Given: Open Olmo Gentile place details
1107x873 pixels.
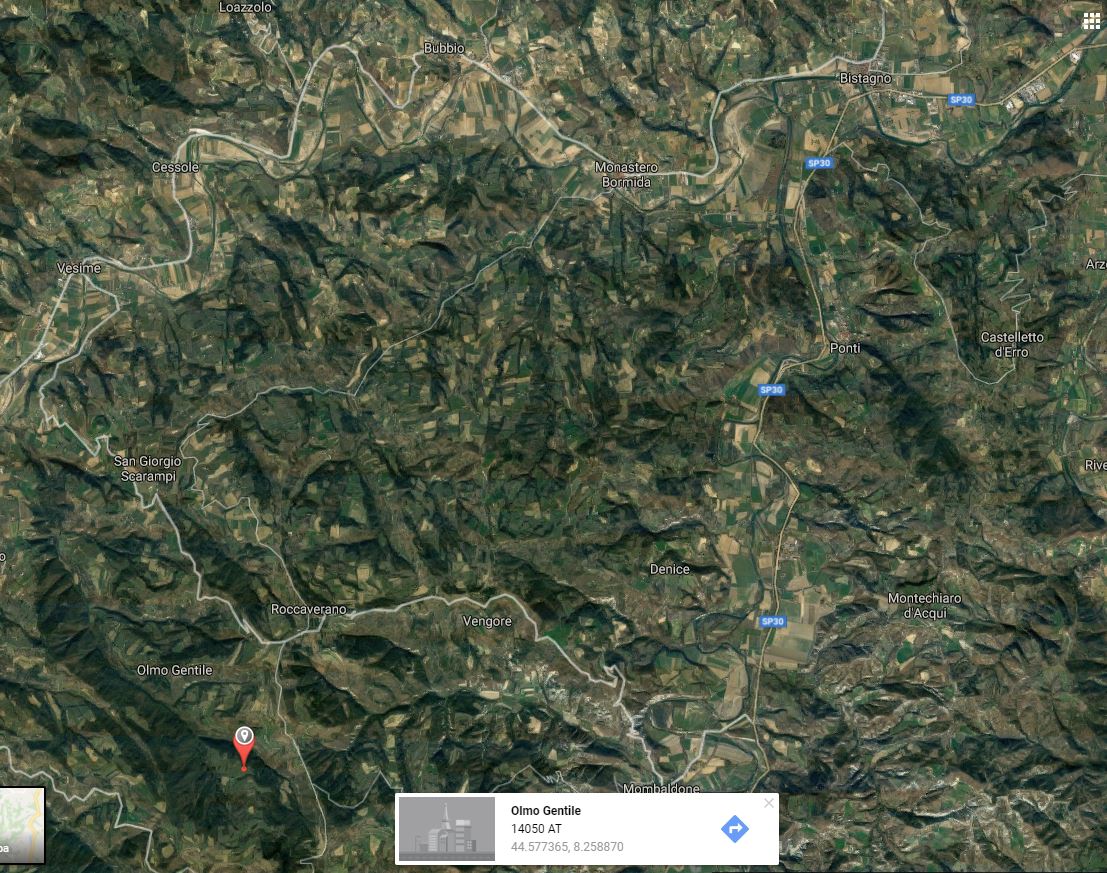Looking at the screenshot, I should click(x=546, y=811).
